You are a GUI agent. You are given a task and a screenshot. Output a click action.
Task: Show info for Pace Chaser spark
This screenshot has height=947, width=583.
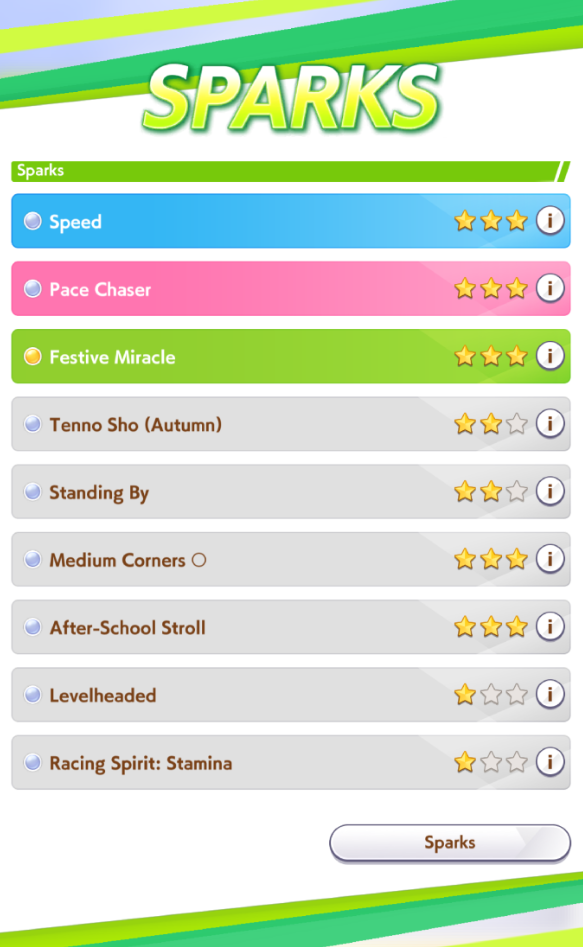[550, 288]
